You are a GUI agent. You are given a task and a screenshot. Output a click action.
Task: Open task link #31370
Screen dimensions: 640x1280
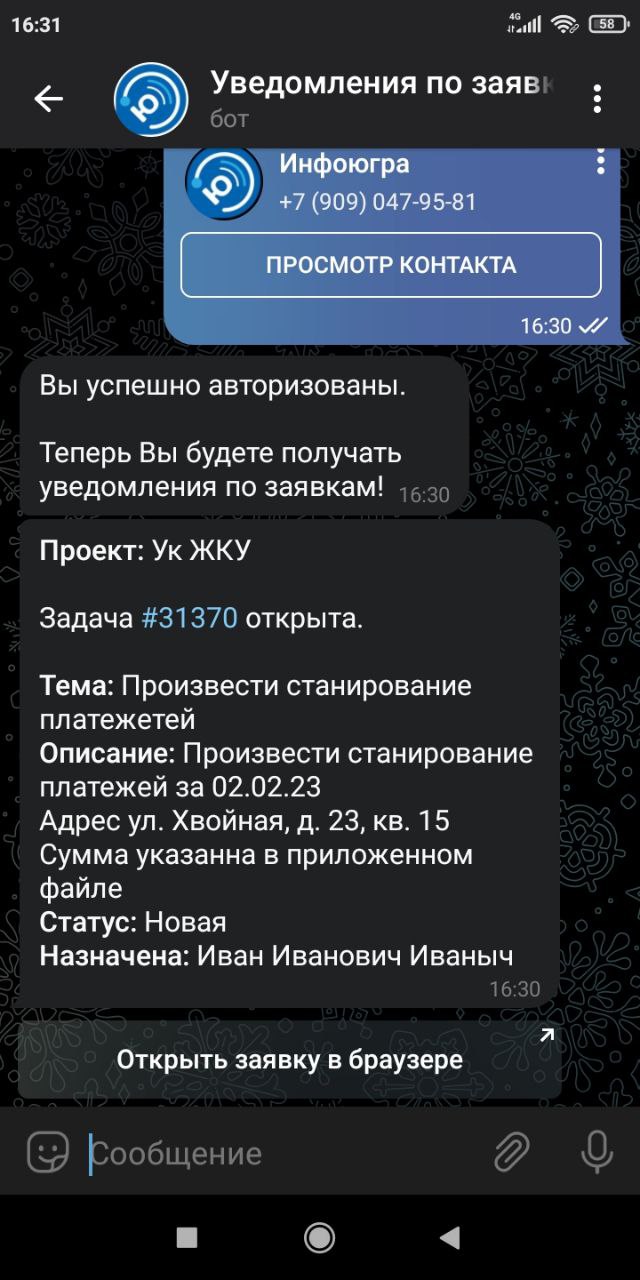pos(190,618)
